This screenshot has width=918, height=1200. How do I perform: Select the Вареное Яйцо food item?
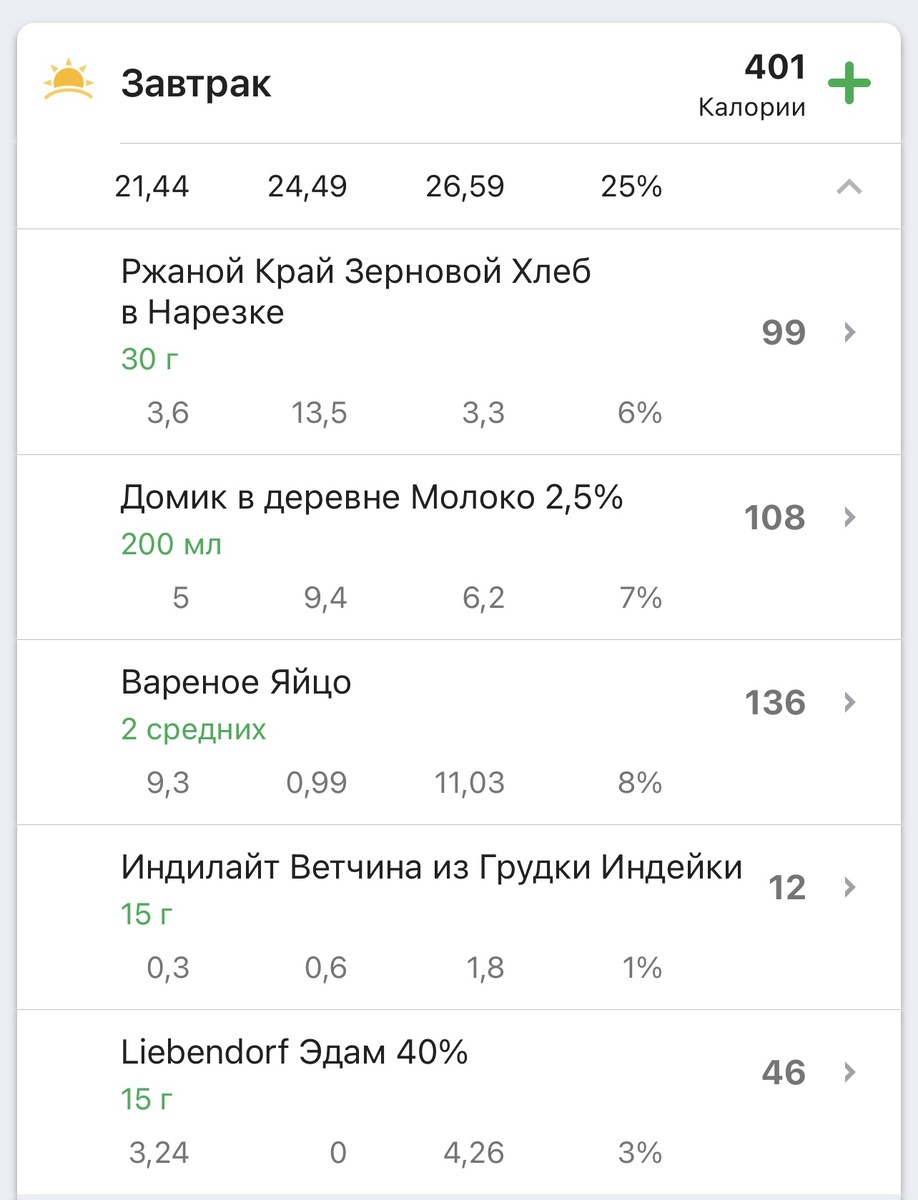[x=235, y=681]
